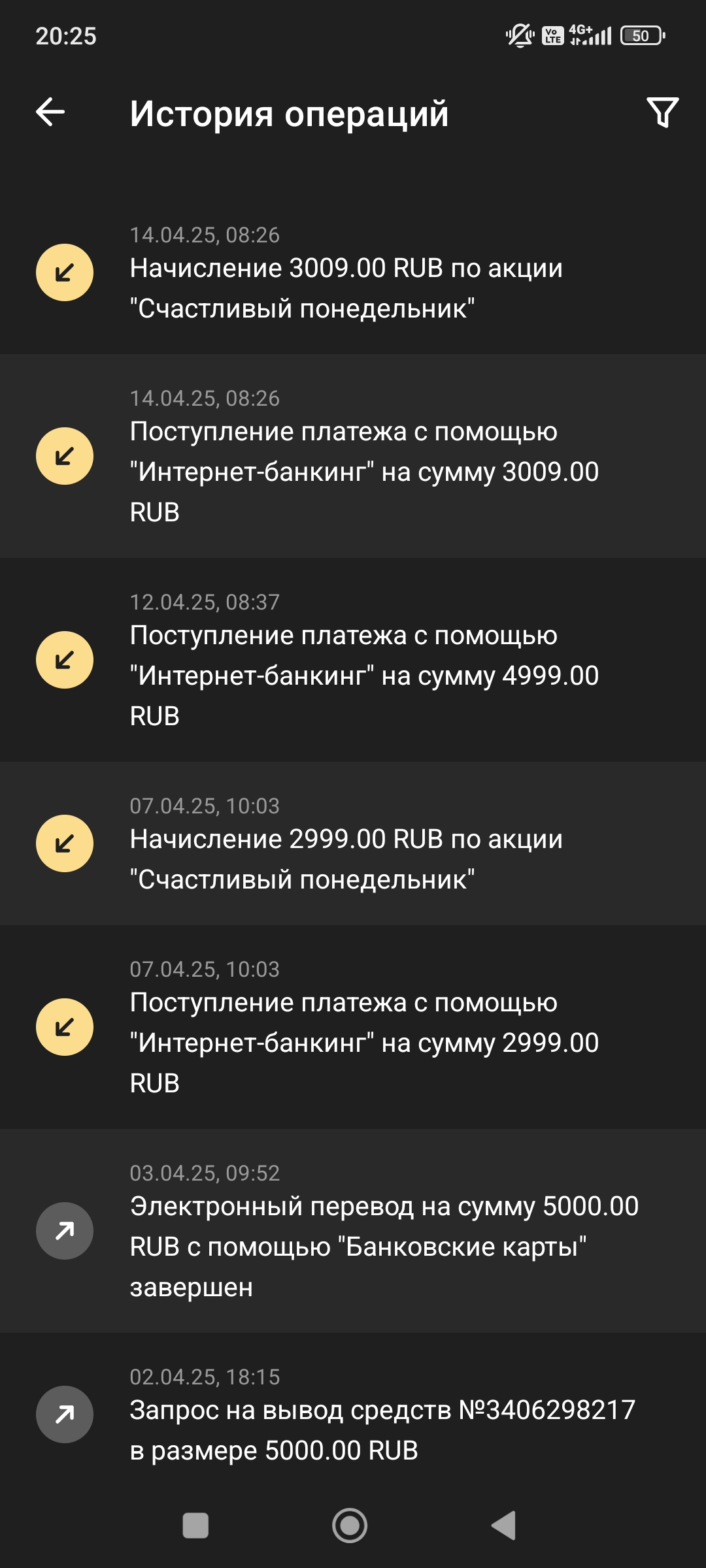Open the 03.04.25 electronic transfer of 5000.00 RUB

point(353,1231)
